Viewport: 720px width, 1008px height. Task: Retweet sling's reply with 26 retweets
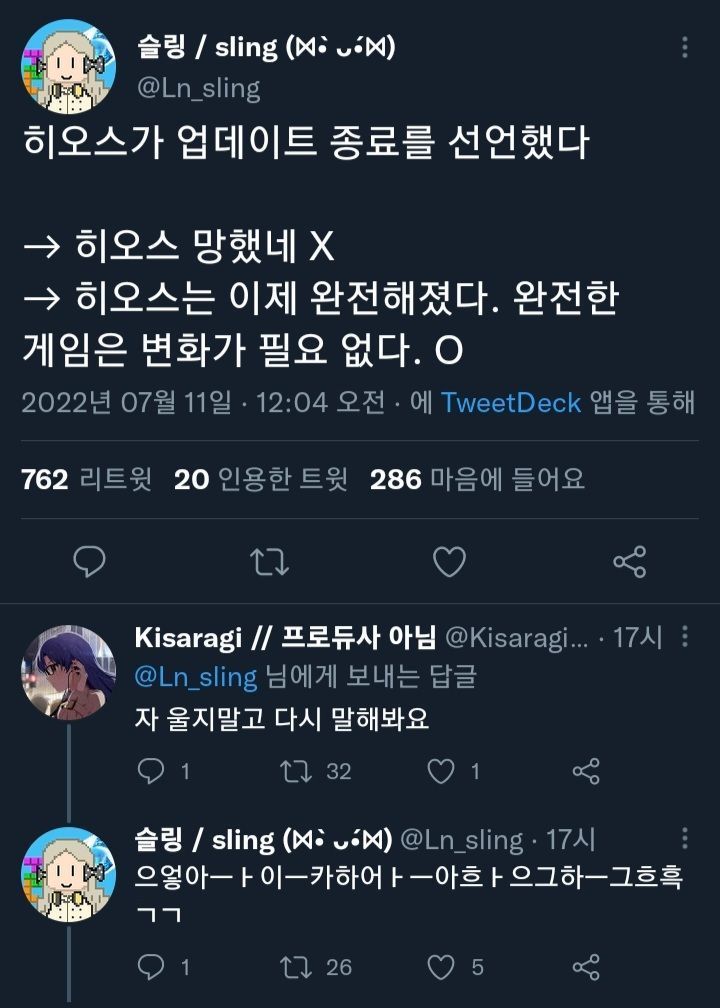[294, 966]
